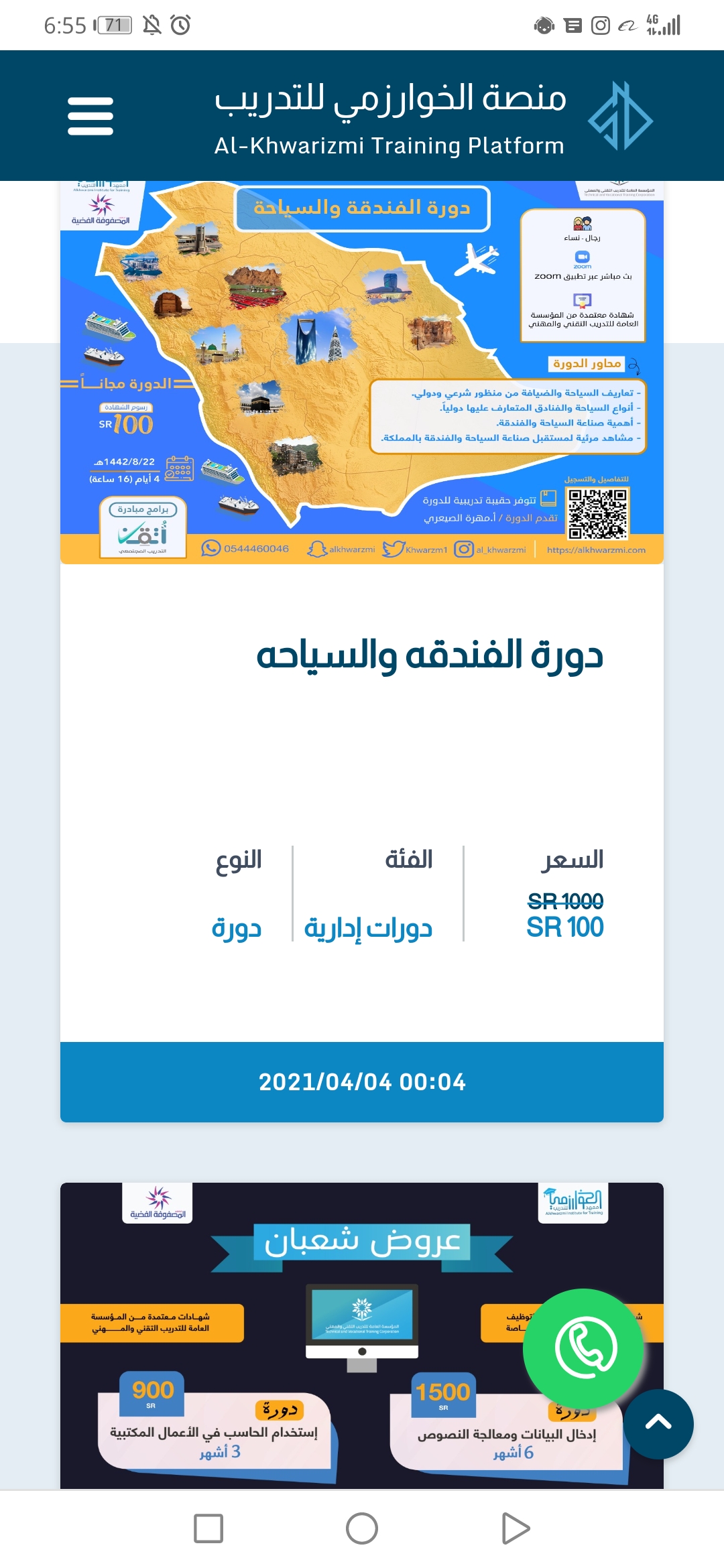Screen dimensions: 724x1568
Task: Jump back to top with arrow button
Action: click(x=658, y=1423)
